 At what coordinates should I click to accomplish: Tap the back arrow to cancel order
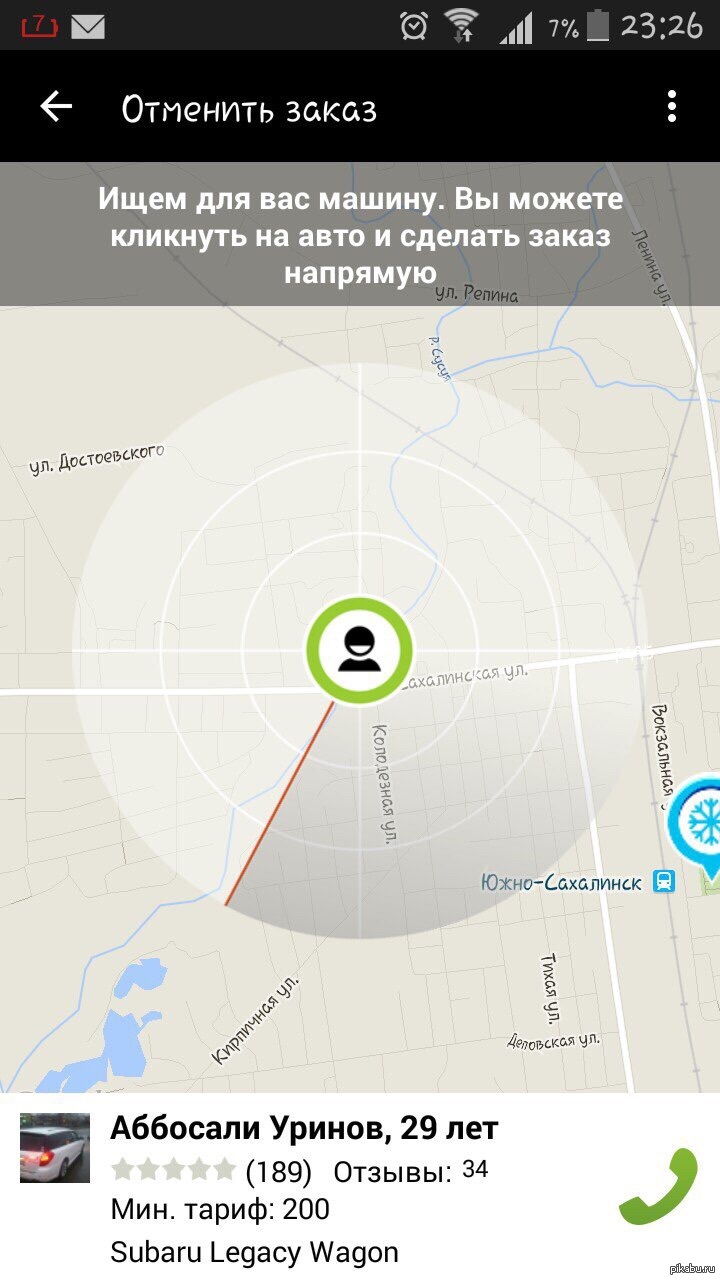(x=56, y=107)
